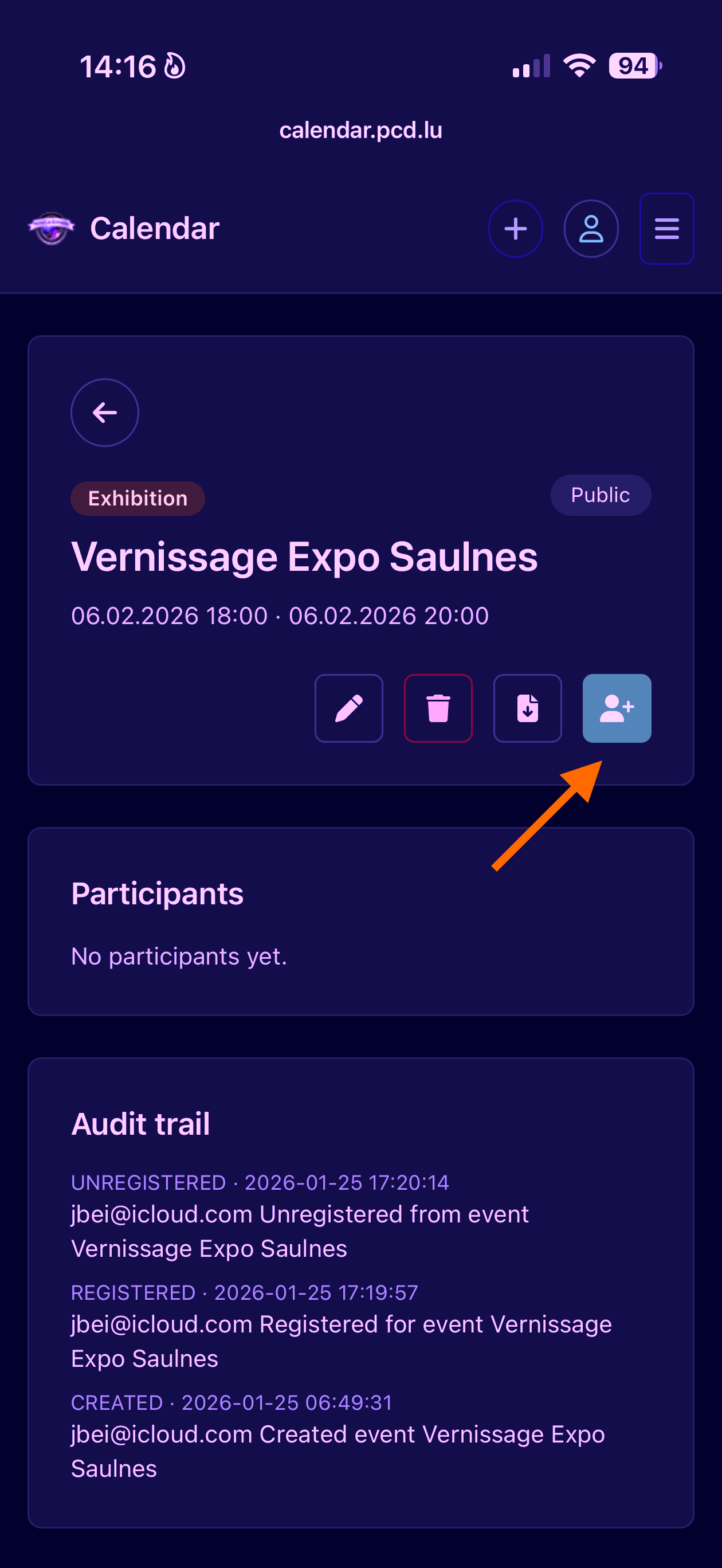Navigate back using the arrow icon
Screen dimensions: 722x1568
pyautogui.click(x=104, y=412)
